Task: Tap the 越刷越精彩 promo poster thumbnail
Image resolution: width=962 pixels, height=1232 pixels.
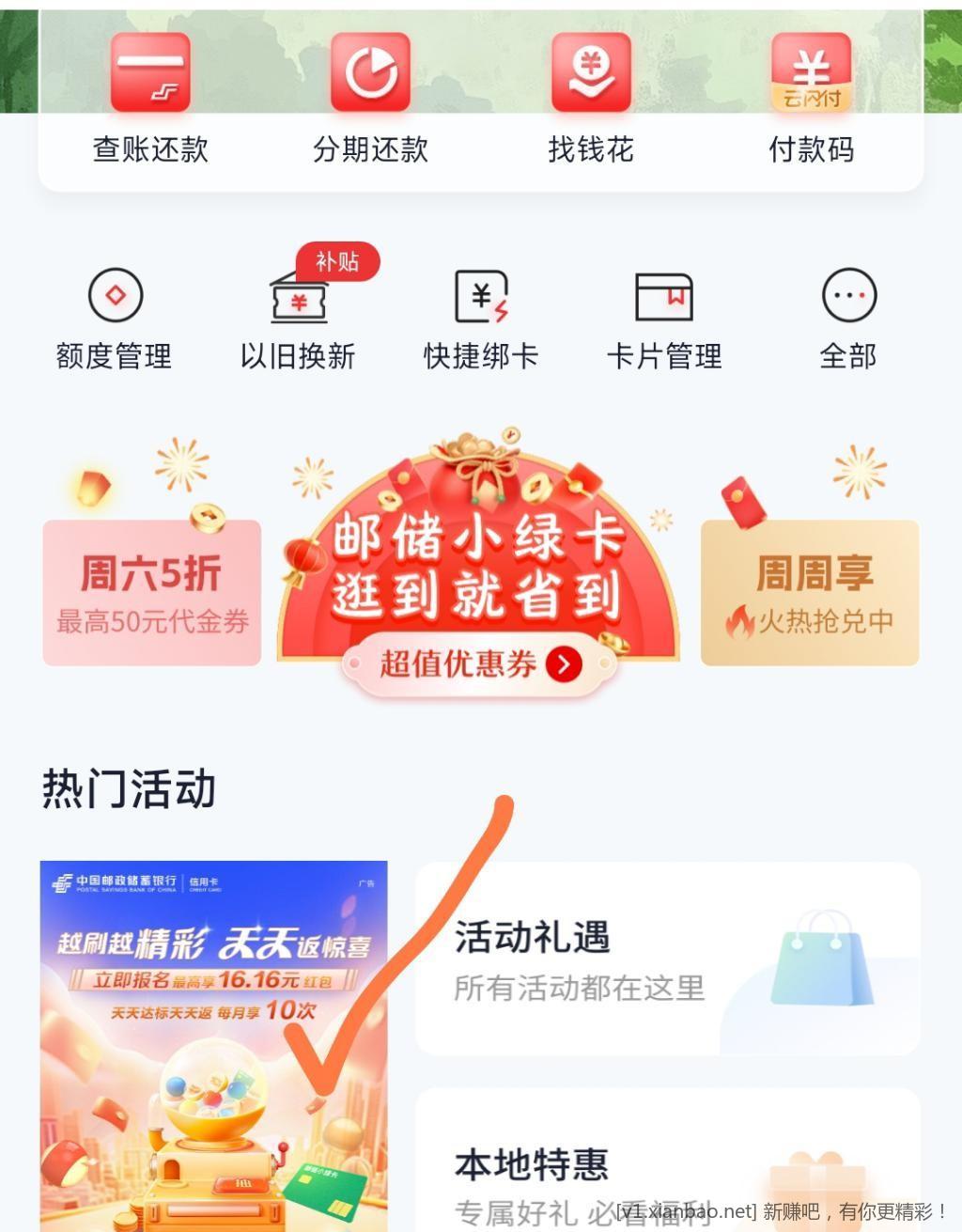Action: [211, 1043]
